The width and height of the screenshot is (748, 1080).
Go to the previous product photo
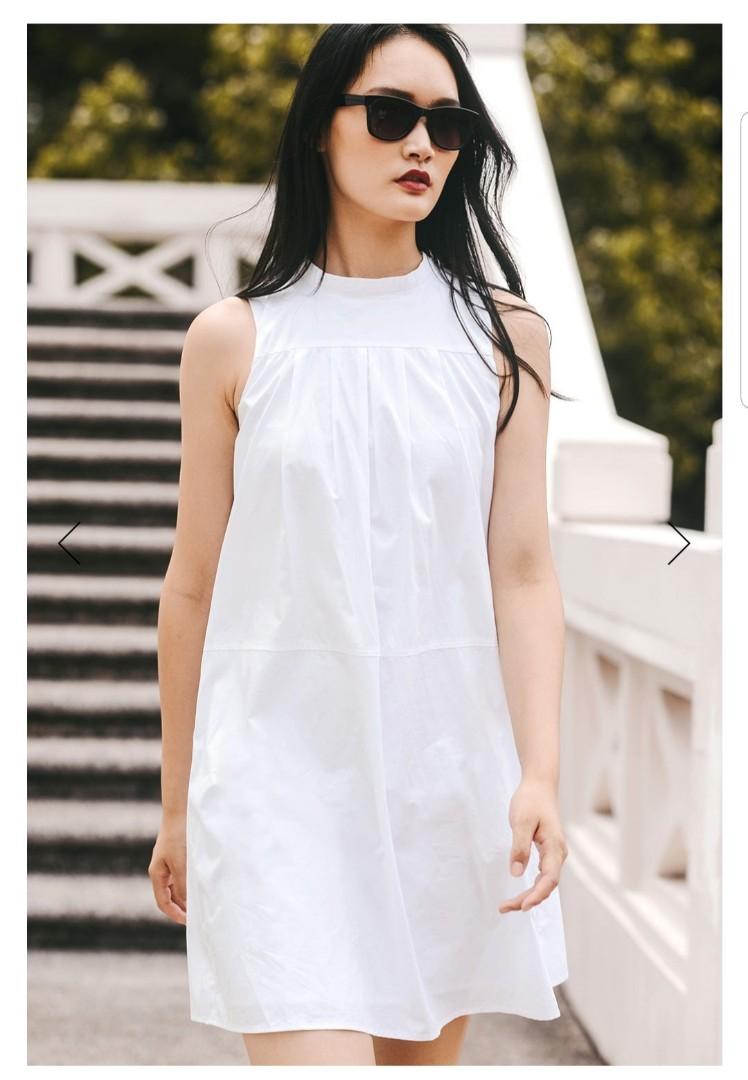pos(69,543)
